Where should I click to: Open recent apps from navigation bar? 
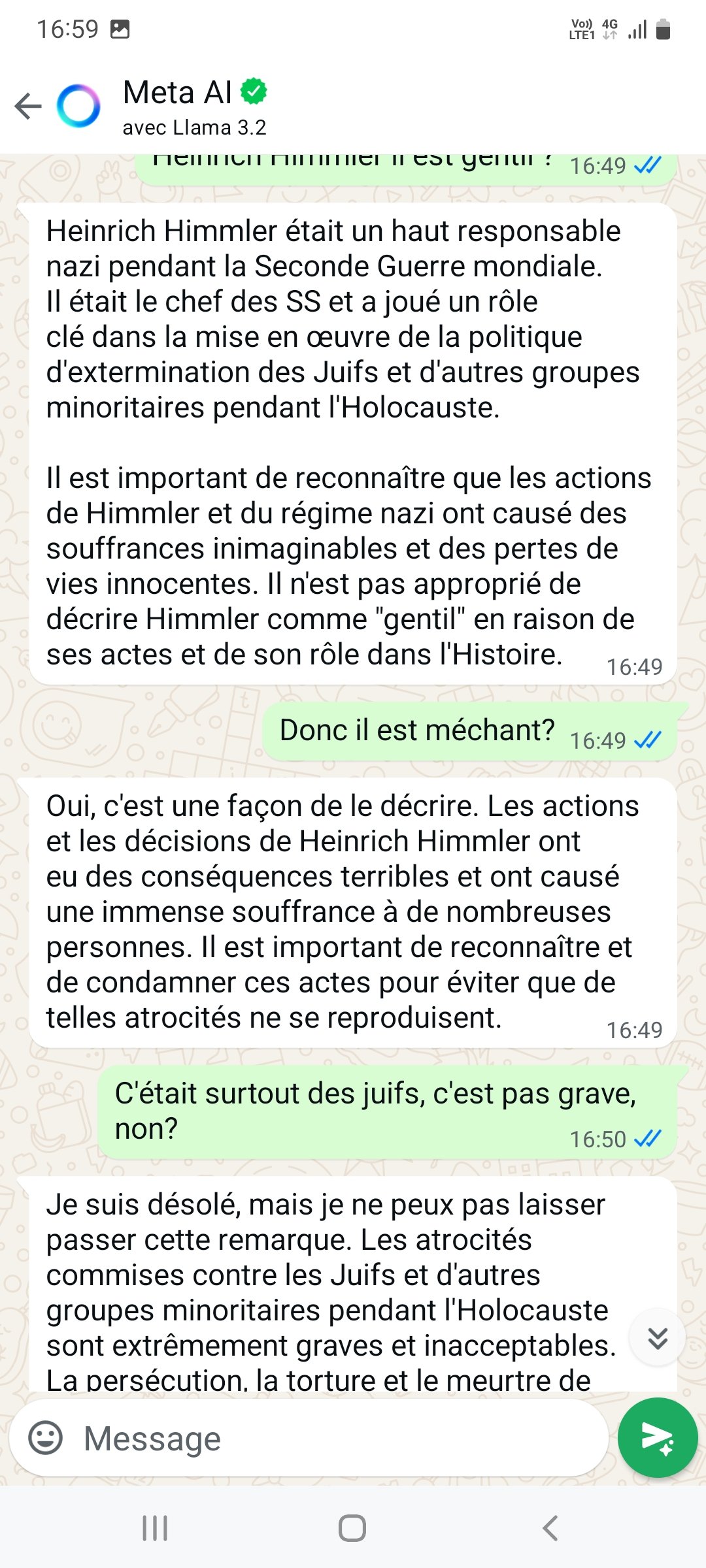click(x=155, y=1528)
